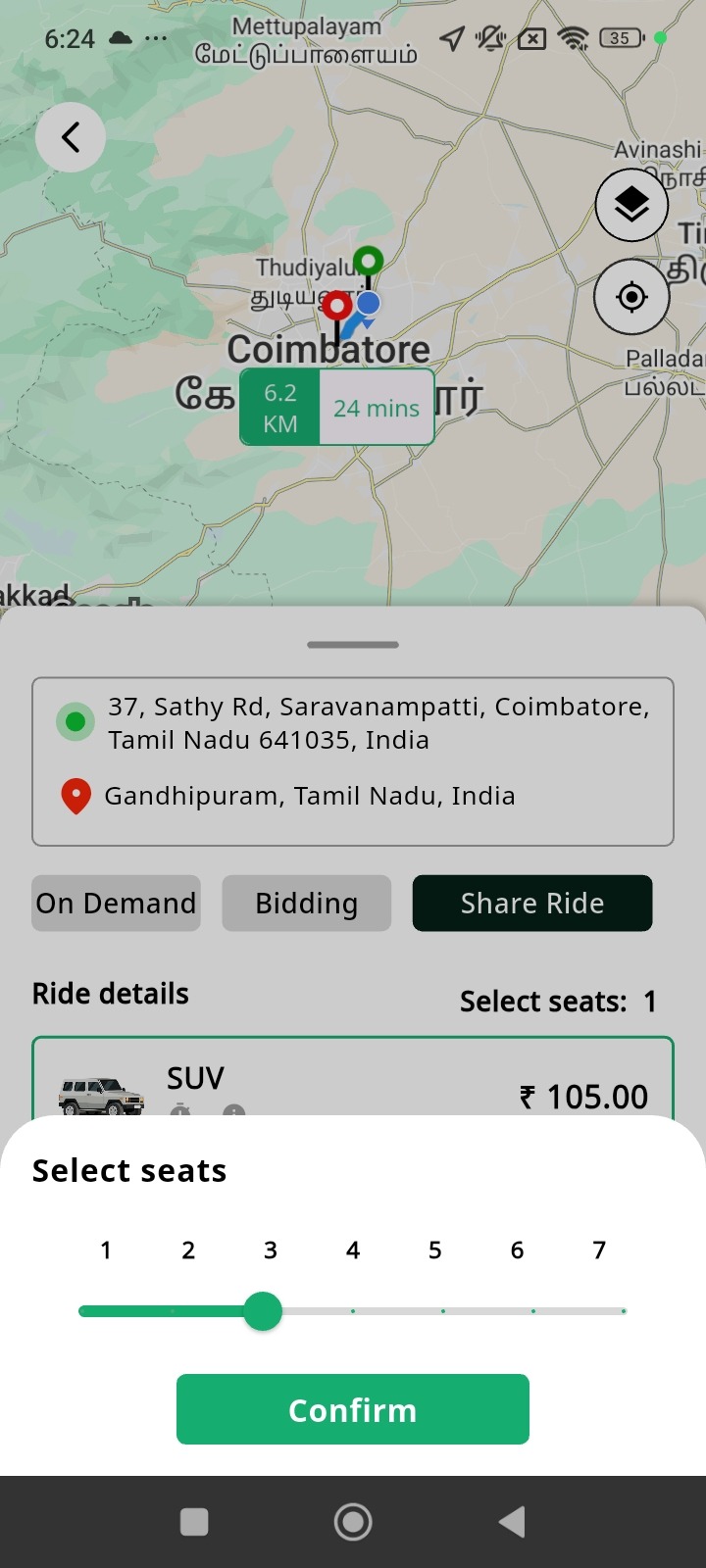The image size is (706, 1568).
Task: Open the map layers button
Action: coord(631,205)
